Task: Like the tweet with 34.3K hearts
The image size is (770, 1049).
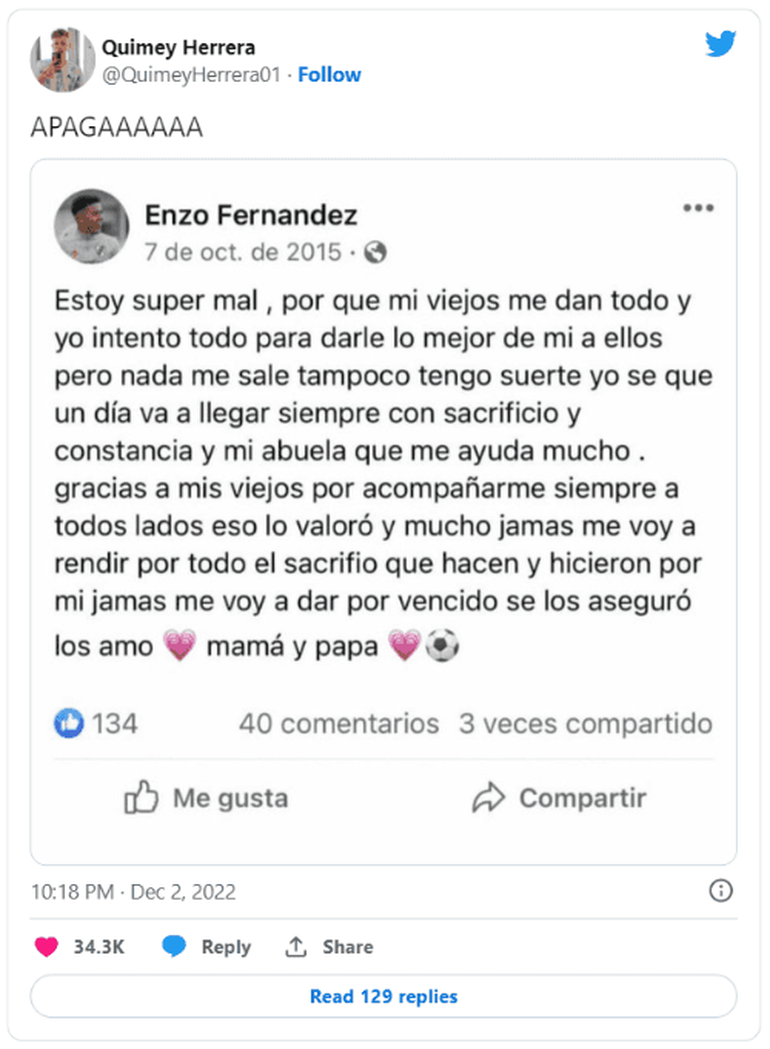Action: [47, 947]
